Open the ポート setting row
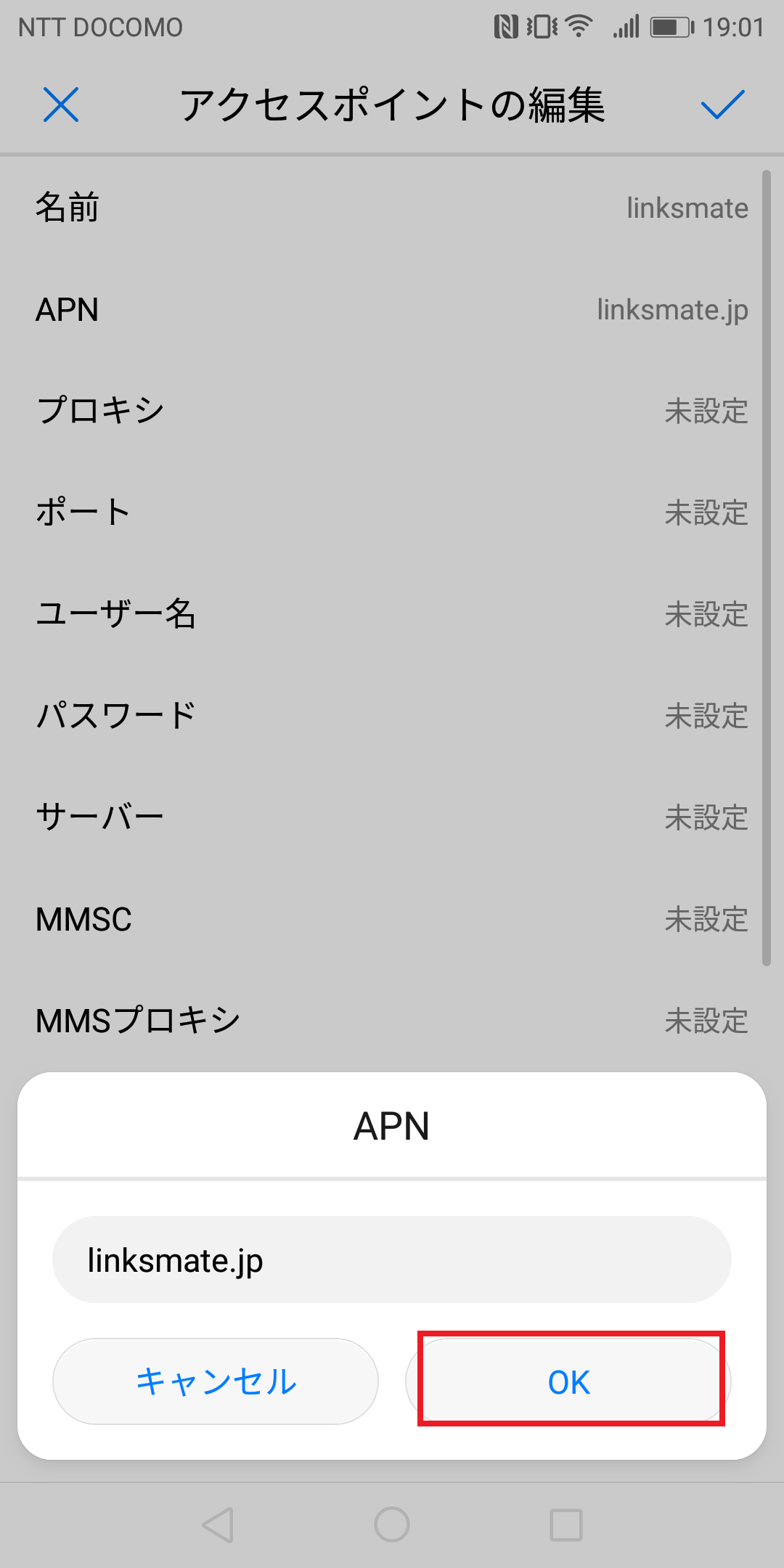This screenshot has height=1568, width=784. tap(392, 513)
